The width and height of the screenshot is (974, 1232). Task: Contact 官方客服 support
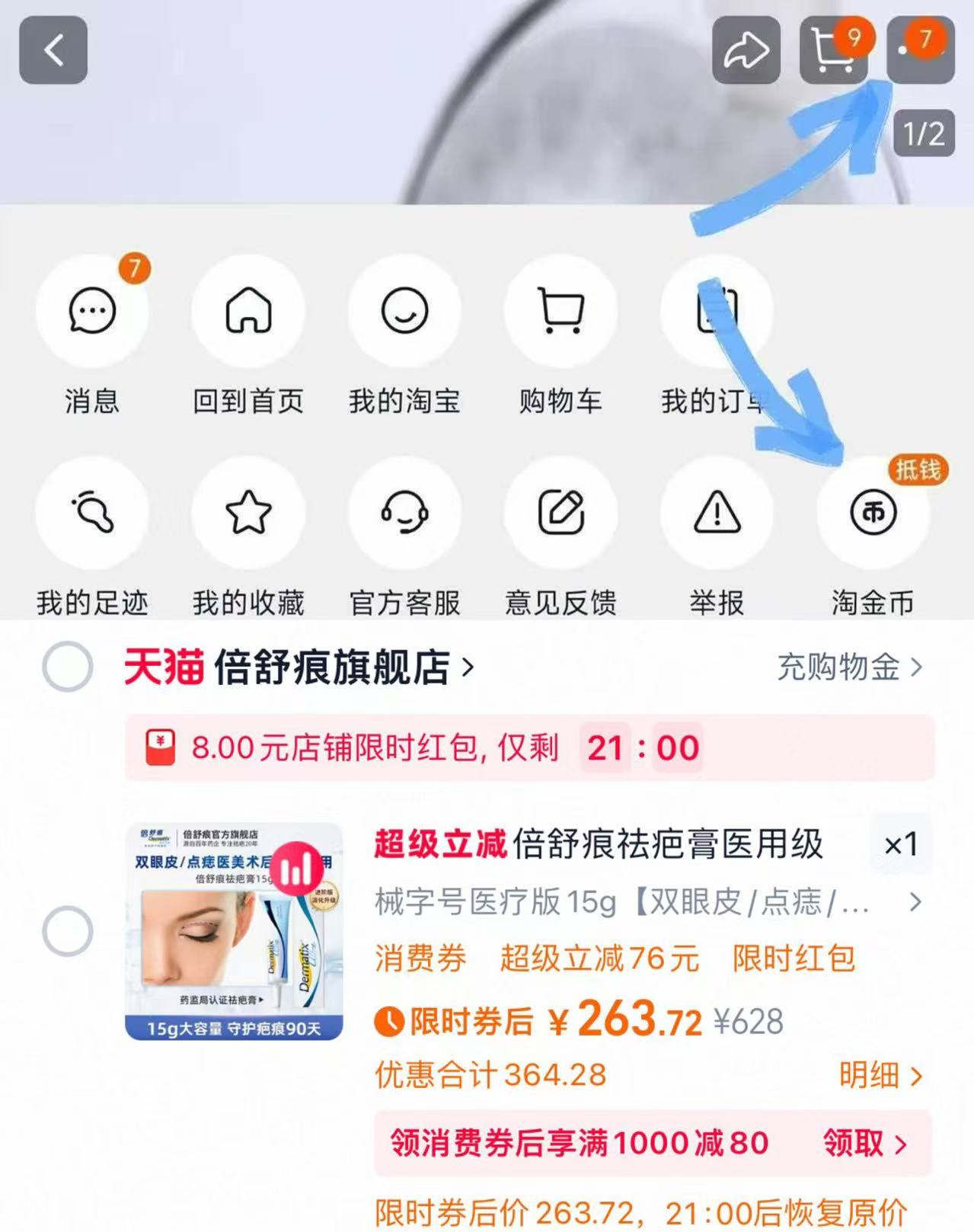click(x=404, y=512)
